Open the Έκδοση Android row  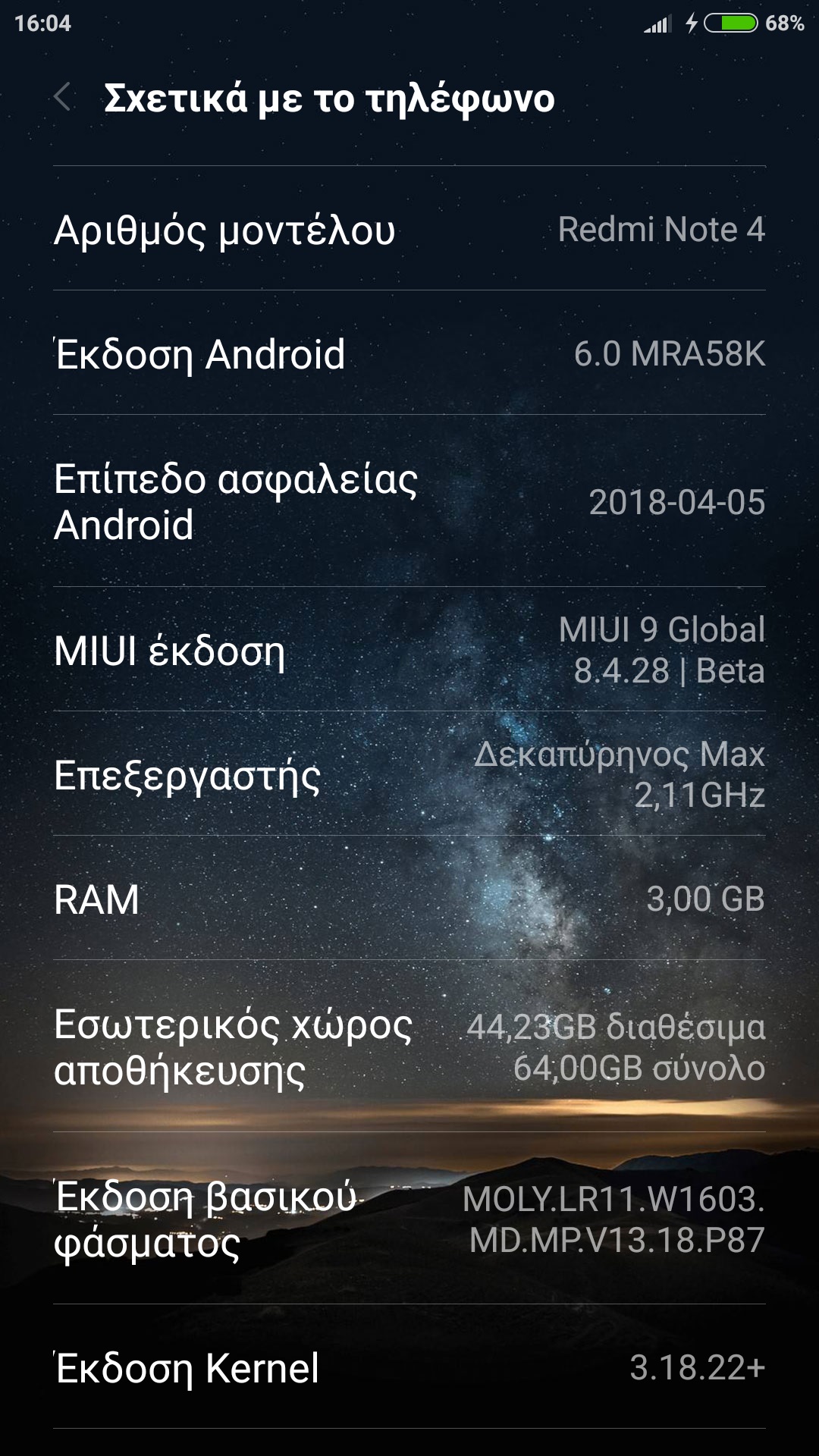point(409,353)
